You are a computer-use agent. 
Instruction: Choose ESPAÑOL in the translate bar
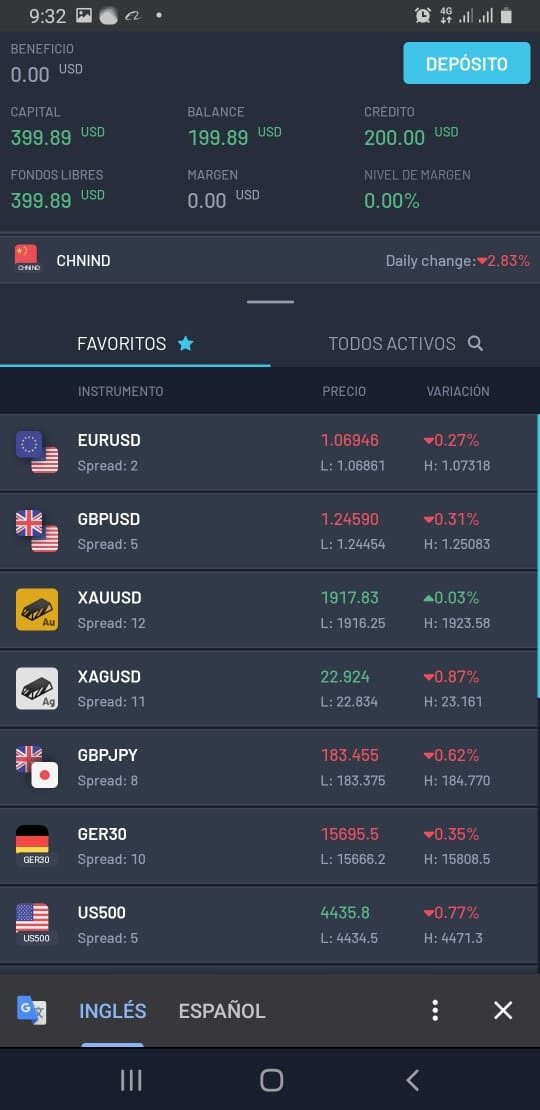coord(222,1011)
